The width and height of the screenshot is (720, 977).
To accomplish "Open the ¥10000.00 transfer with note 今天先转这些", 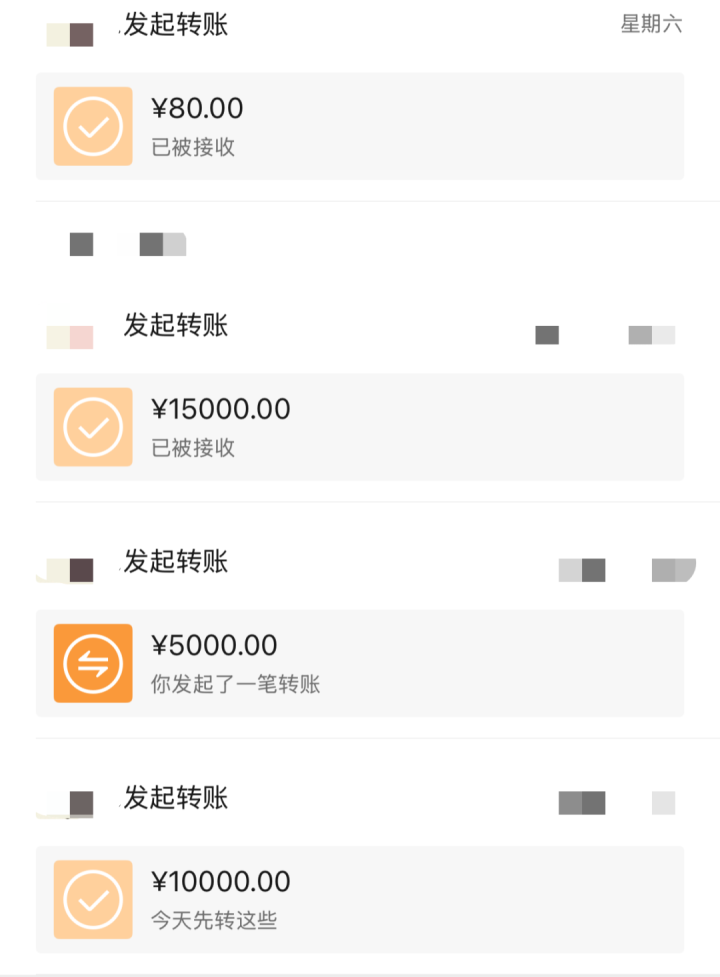I will pyautogui.click(x=360, y=899).
